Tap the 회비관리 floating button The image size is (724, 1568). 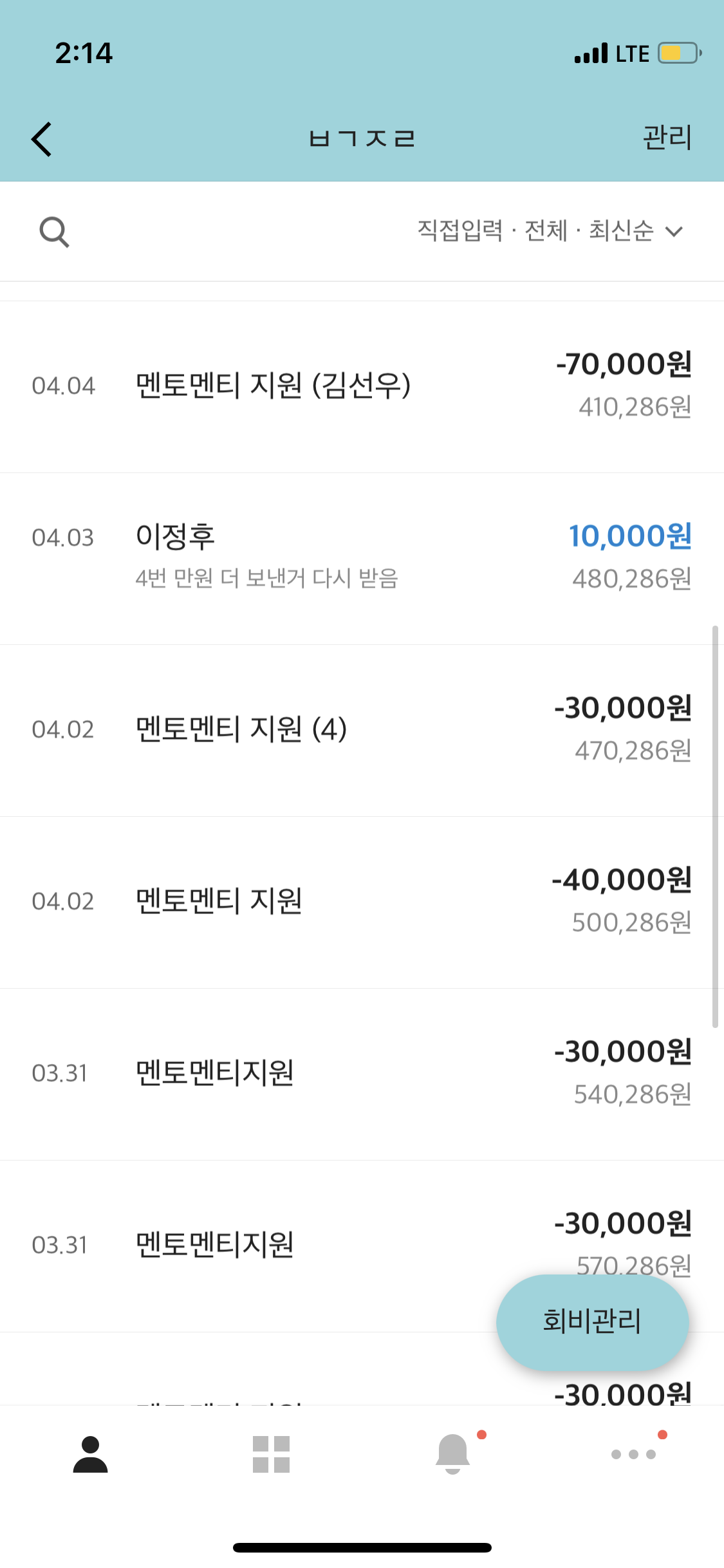tap(593, 1321)
